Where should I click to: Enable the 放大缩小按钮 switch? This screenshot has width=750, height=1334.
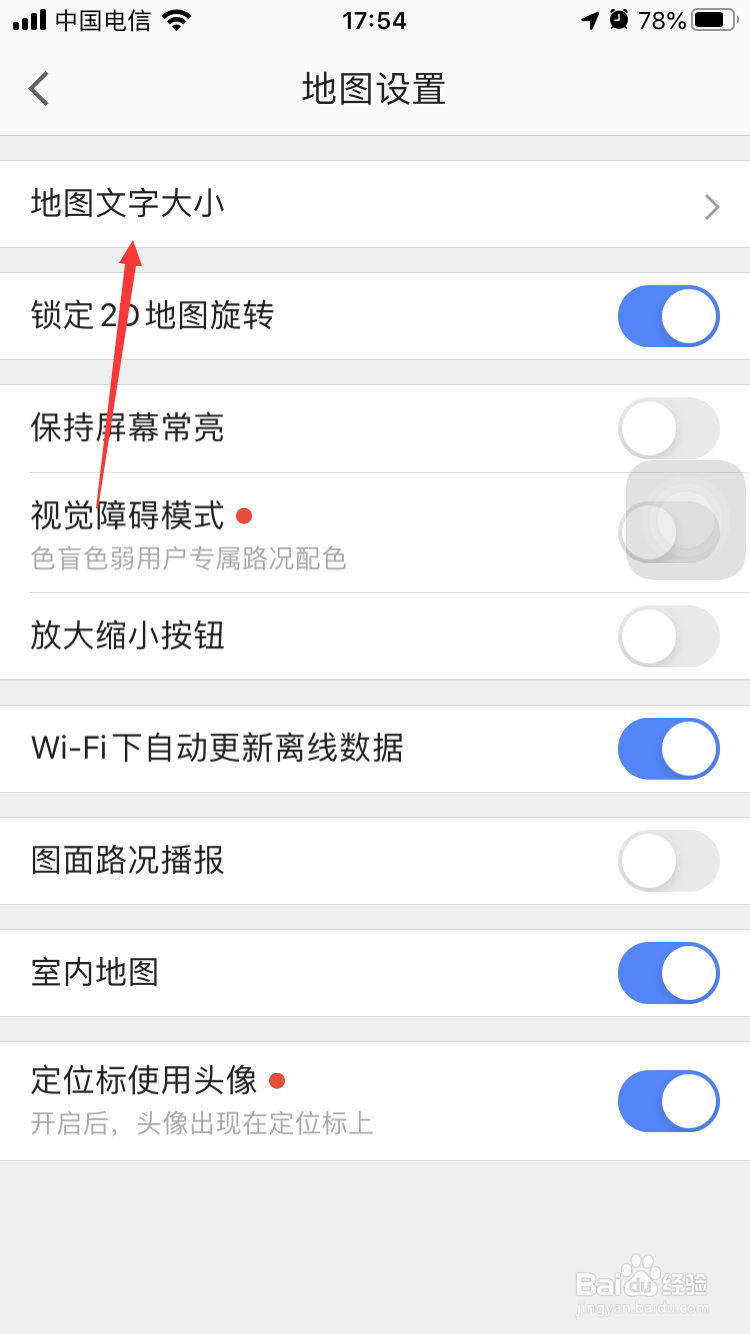[668, 637]
